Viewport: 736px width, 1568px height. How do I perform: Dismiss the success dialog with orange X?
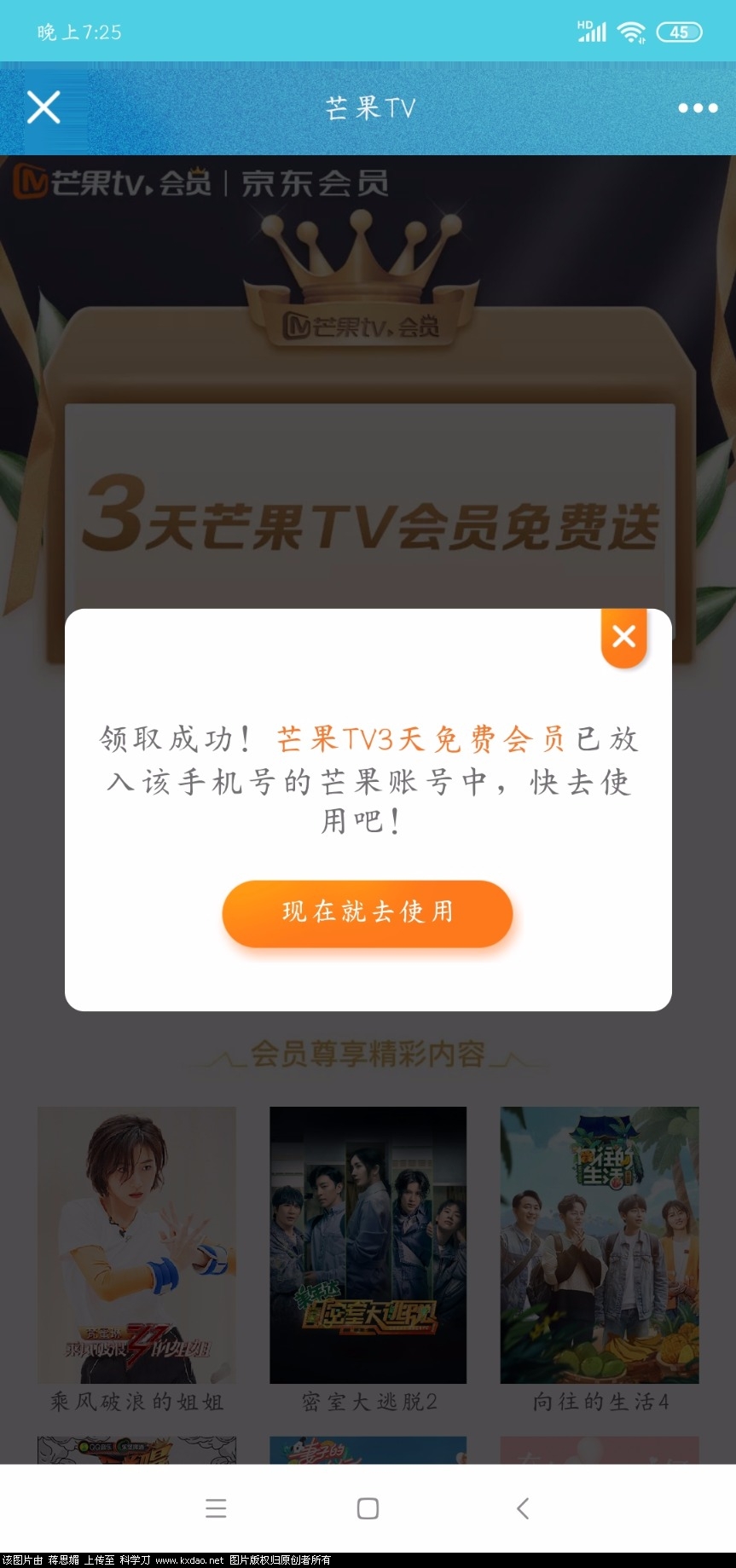pos(624,636)
